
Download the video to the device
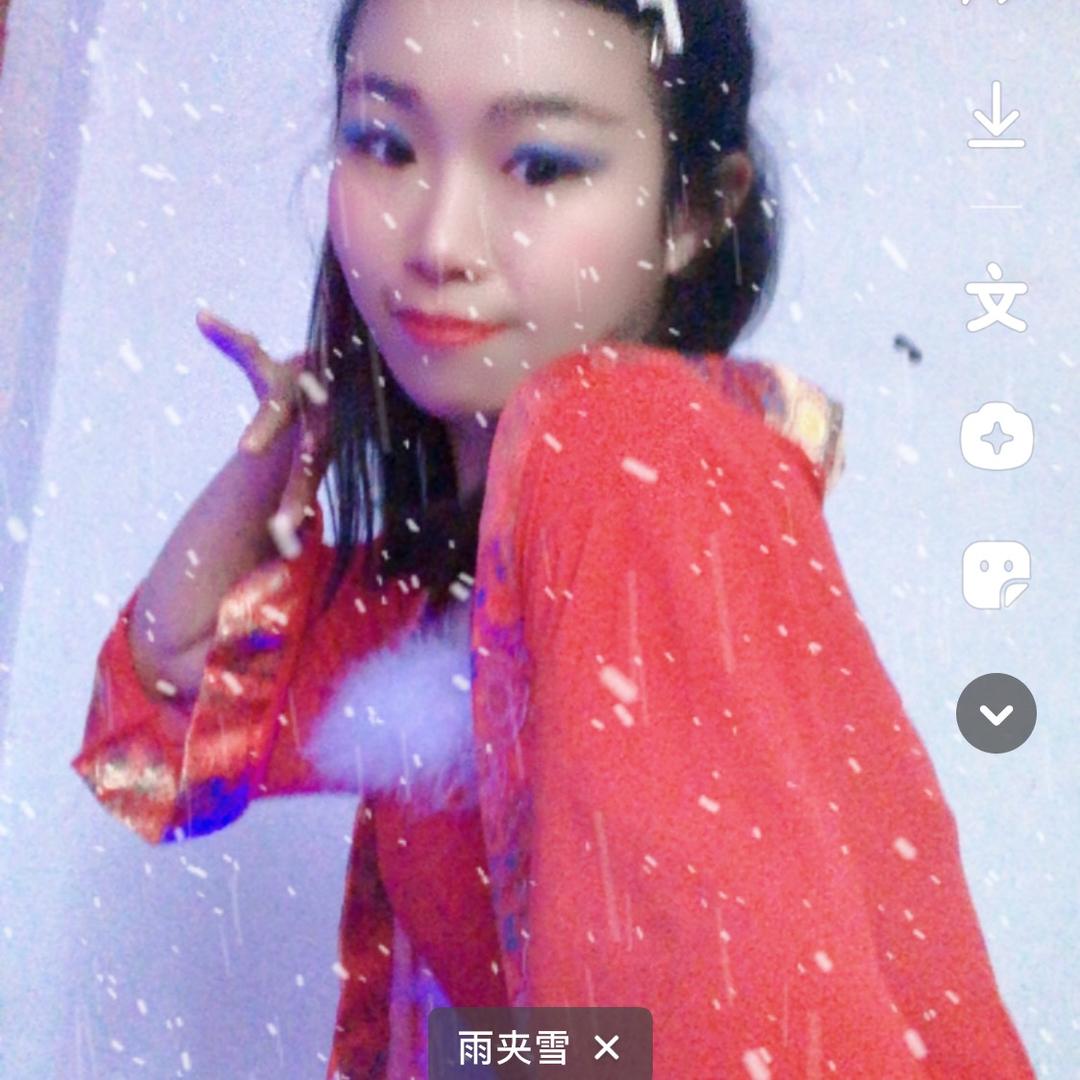[996, 116]
